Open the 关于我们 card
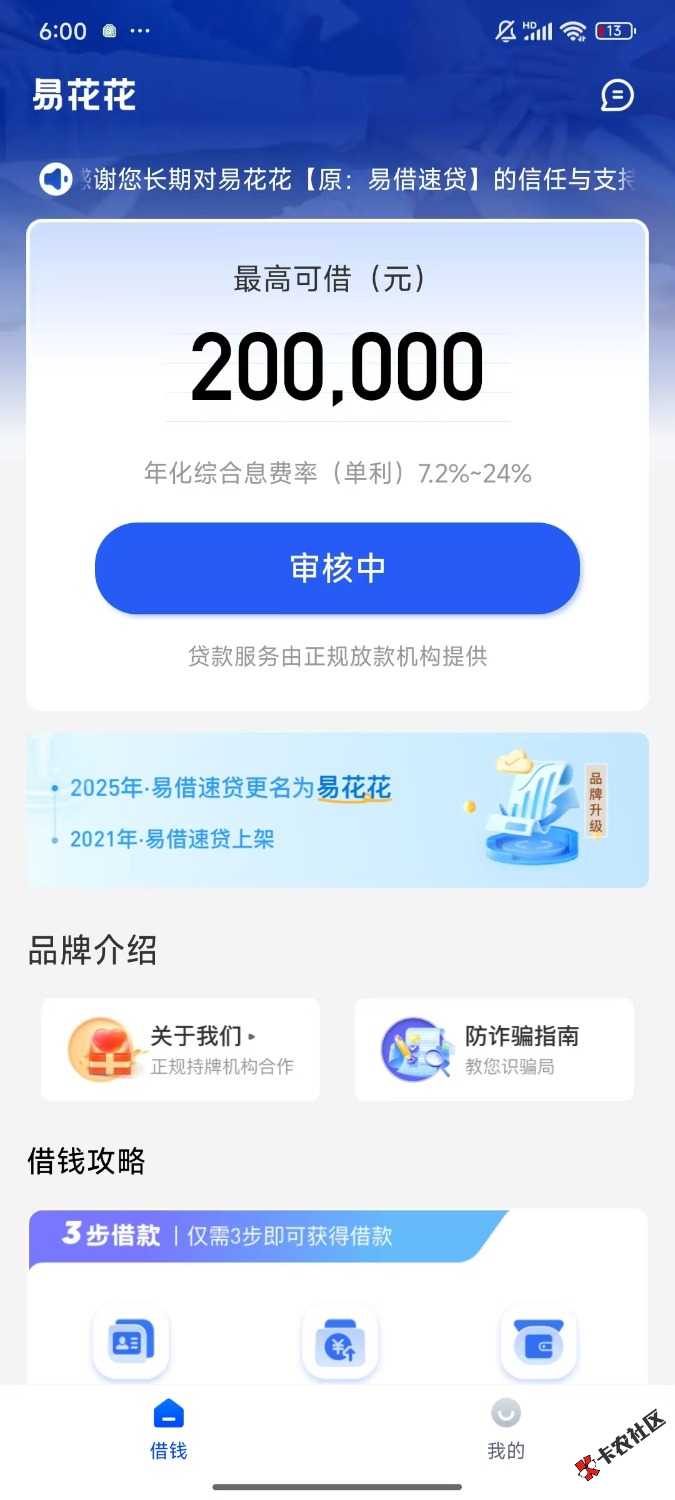Image resolution: width=675 pixels, height=1500 pixels. pyautogui.click(x=180, y=1049)
